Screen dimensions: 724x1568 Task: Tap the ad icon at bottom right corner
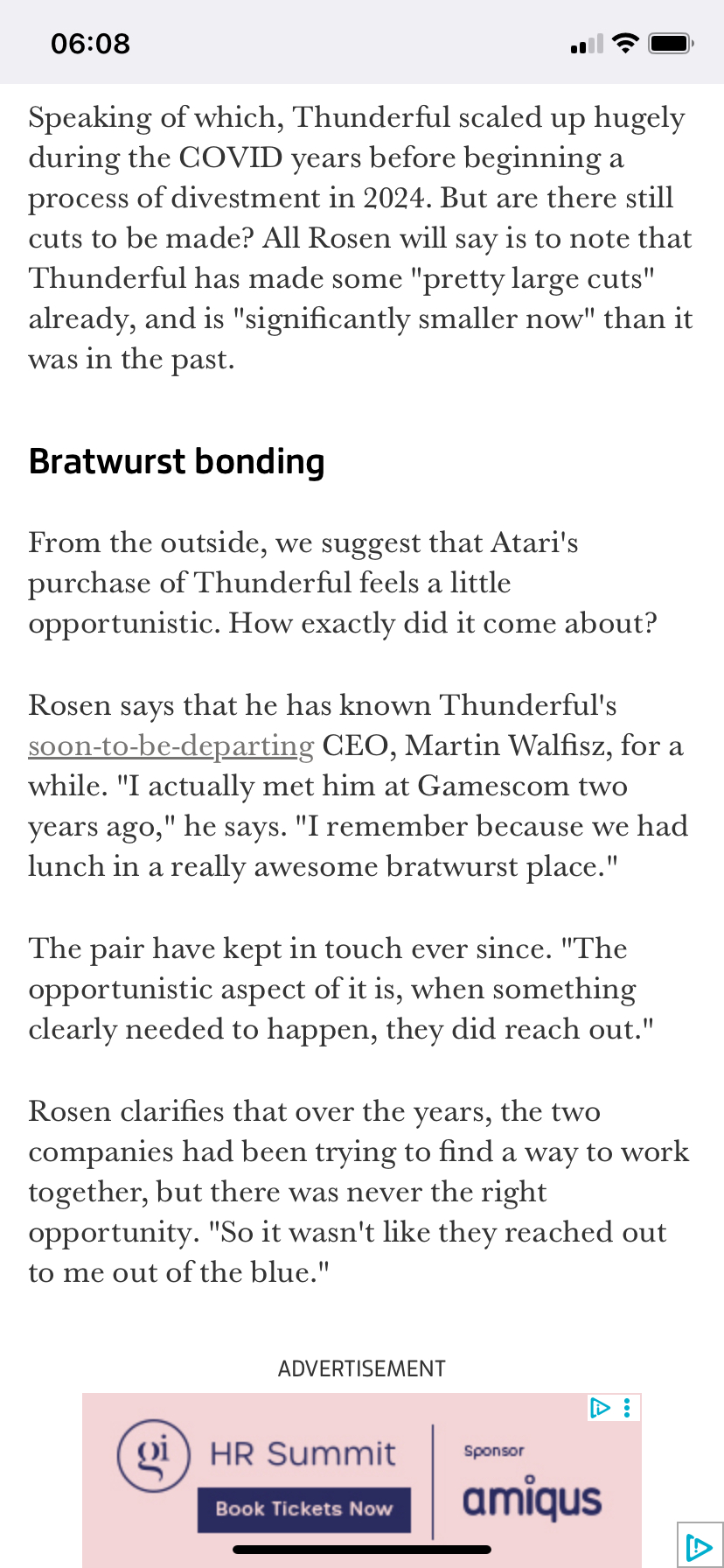700,1546
